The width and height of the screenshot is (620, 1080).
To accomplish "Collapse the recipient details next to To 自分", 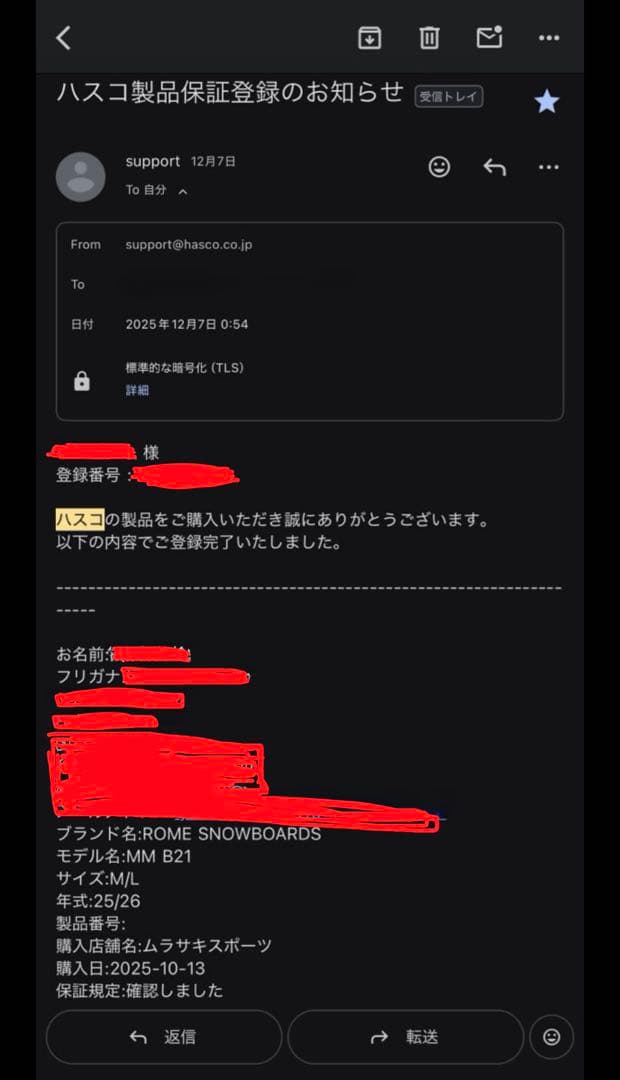I will 182,191.
